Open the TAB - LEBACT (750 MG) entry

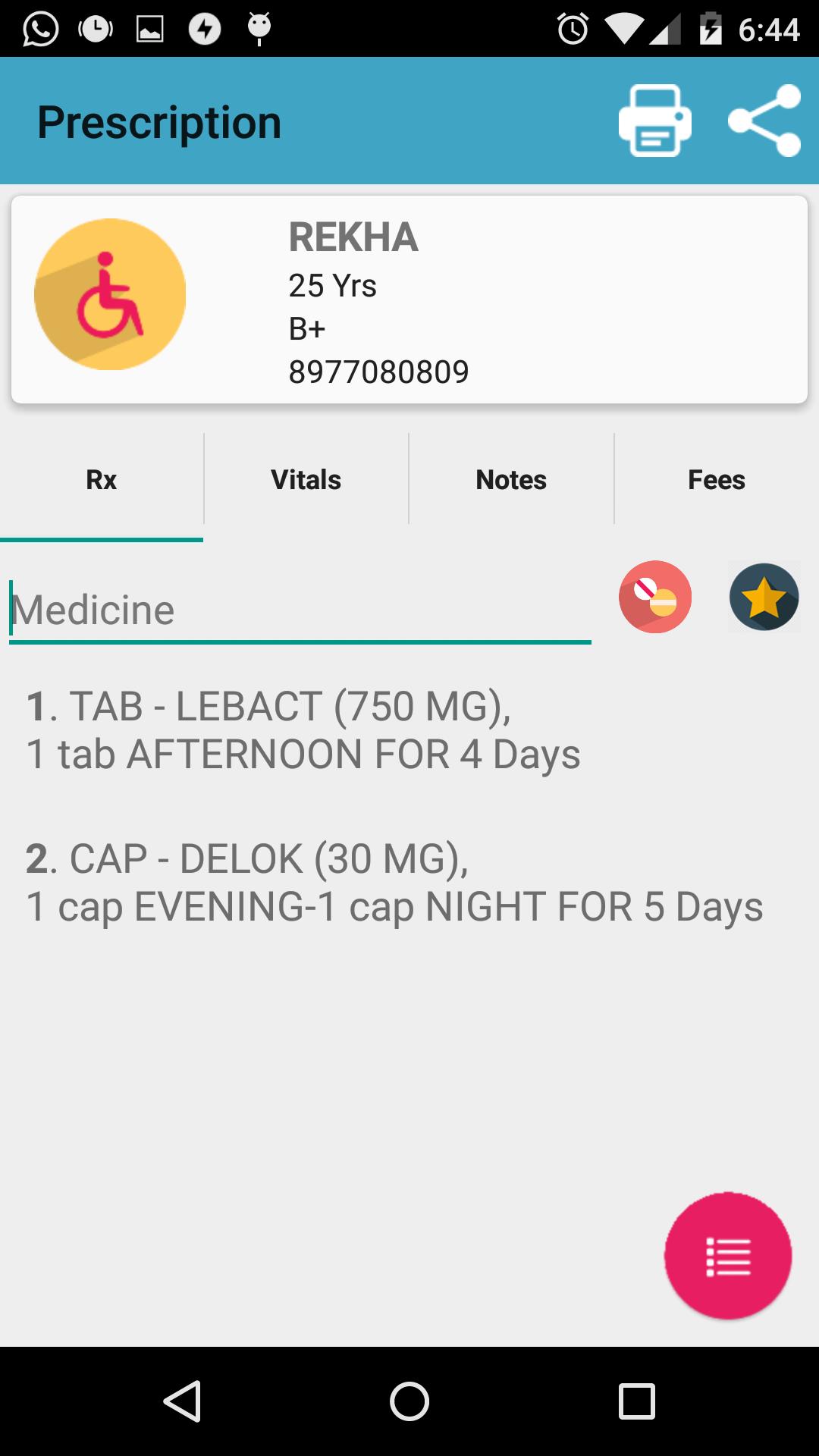click(303, 730)
